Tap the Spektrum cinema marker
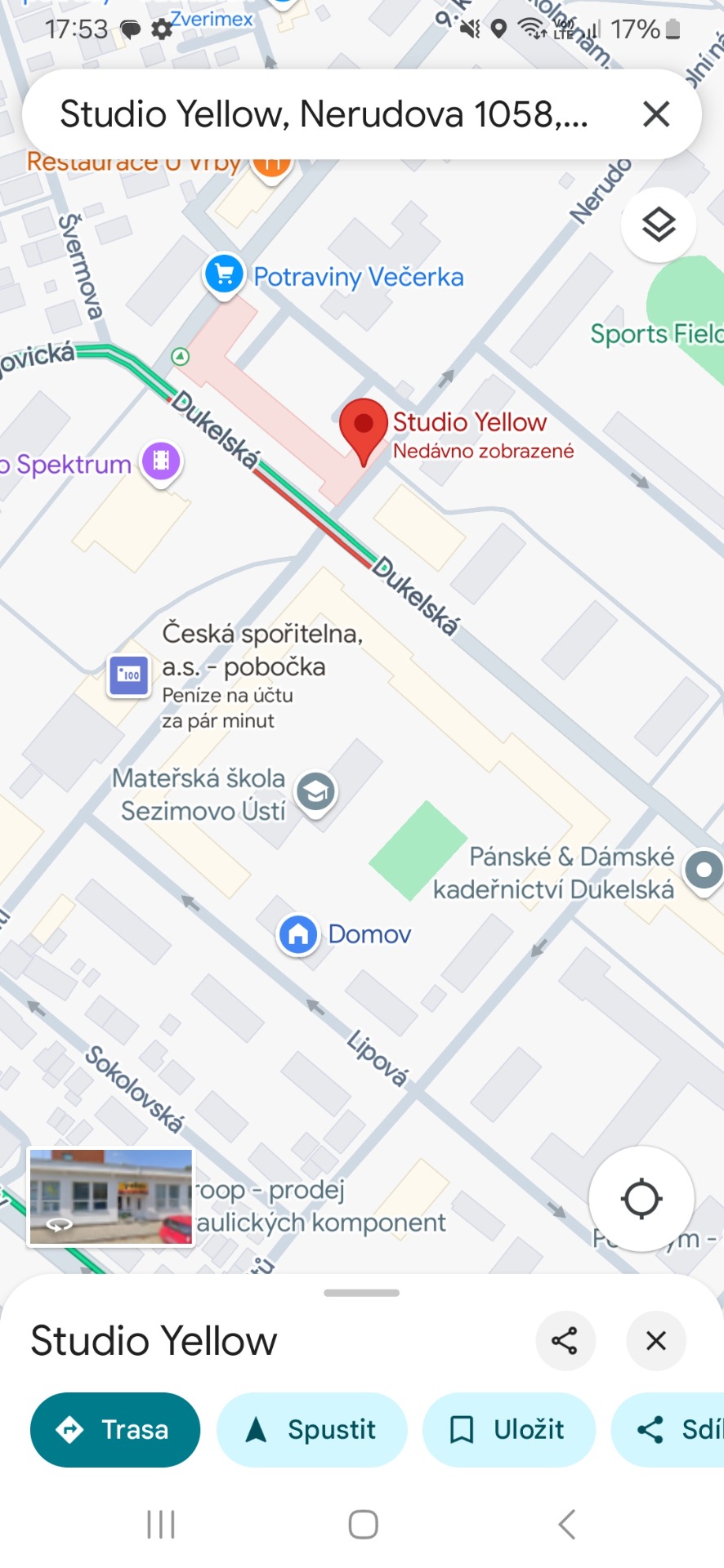The height and width of the screenshot is (1568, 724). pos(161,461)
